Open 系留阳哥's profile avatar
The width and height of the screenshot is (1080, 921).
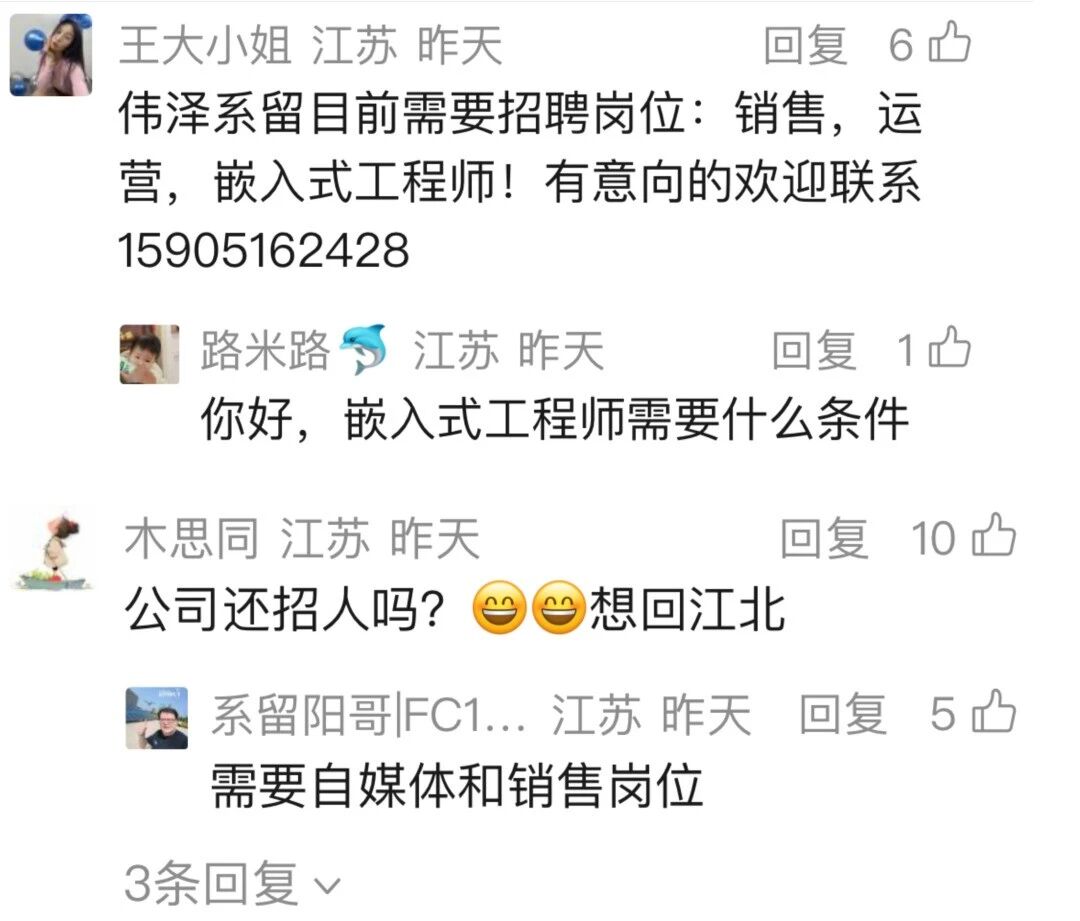[x=157, y=718]
